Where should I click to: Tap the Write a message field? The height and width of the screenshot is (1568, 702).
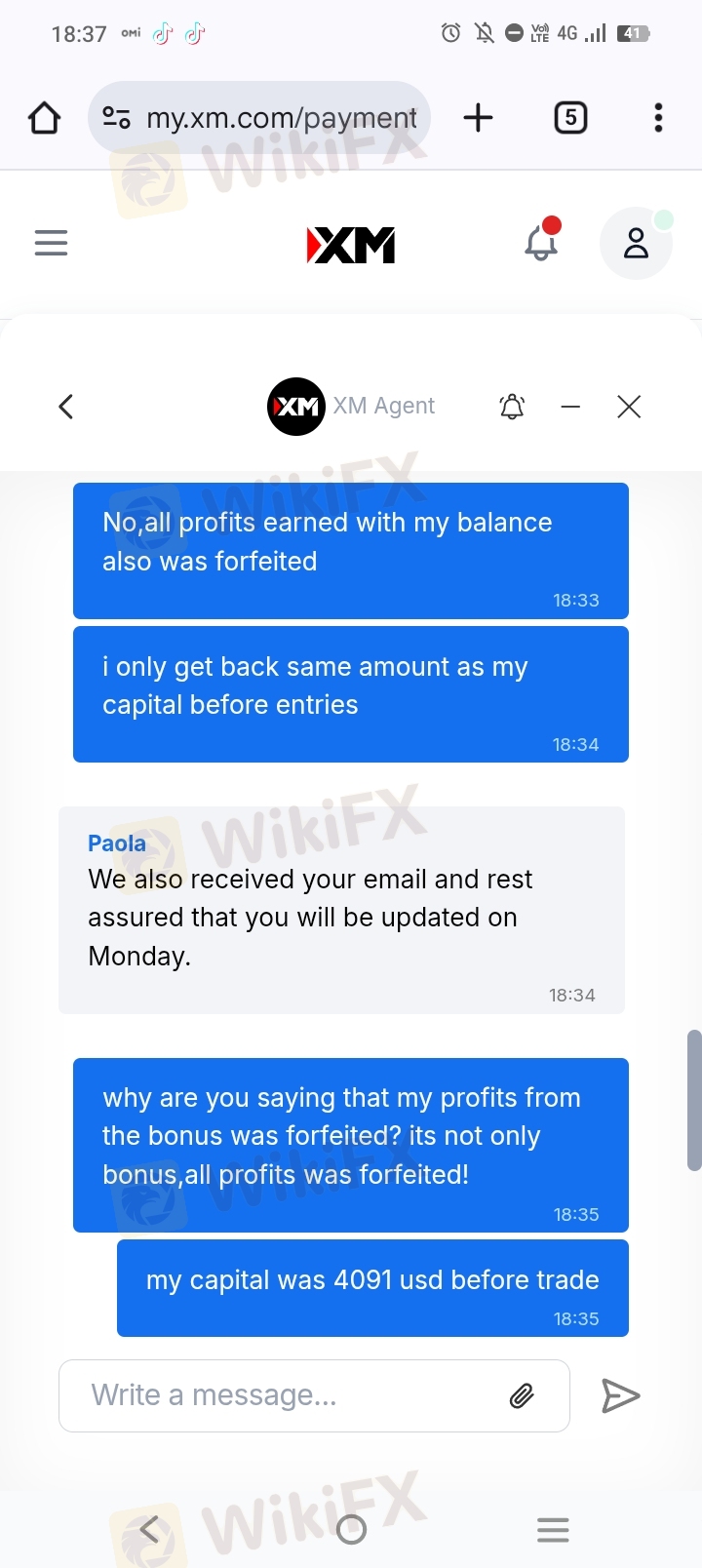click(283, 1395)
